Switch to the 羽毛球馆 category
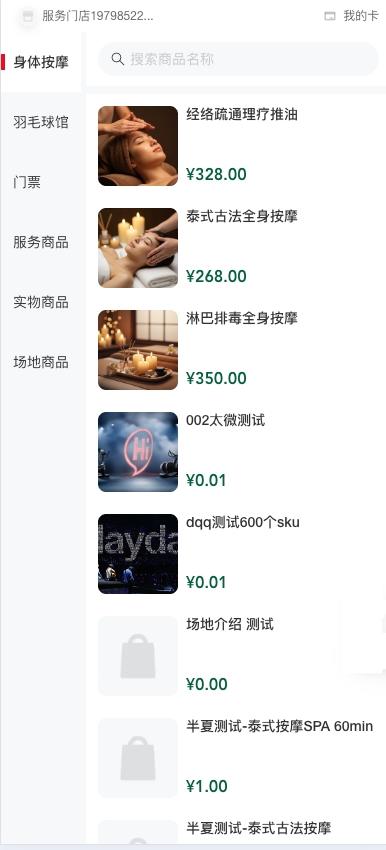Image resolution: width=386 pixels, height=850 pixels. [x=41, y=122]
